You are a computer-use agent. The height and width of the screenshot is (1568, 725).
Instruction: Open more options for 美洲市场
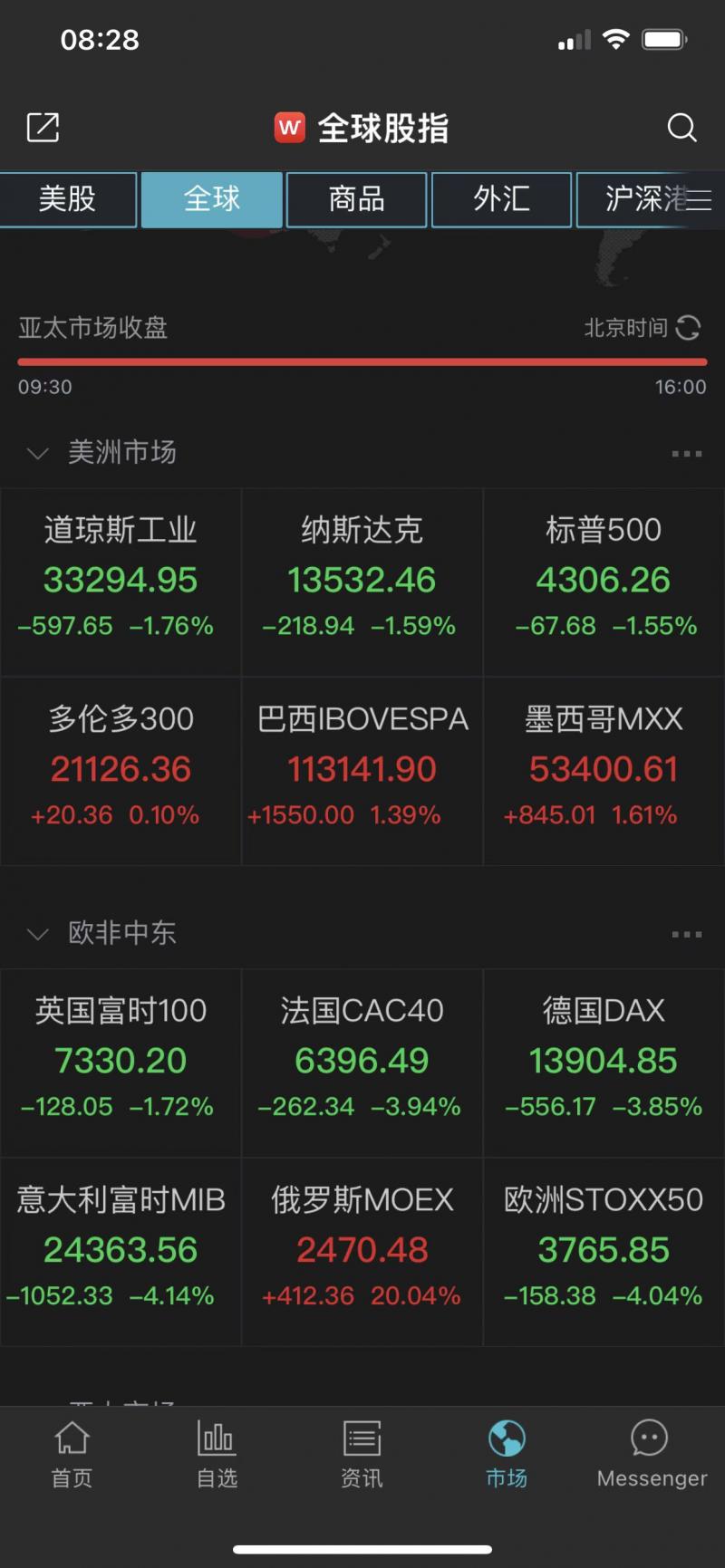click(686, 453)
